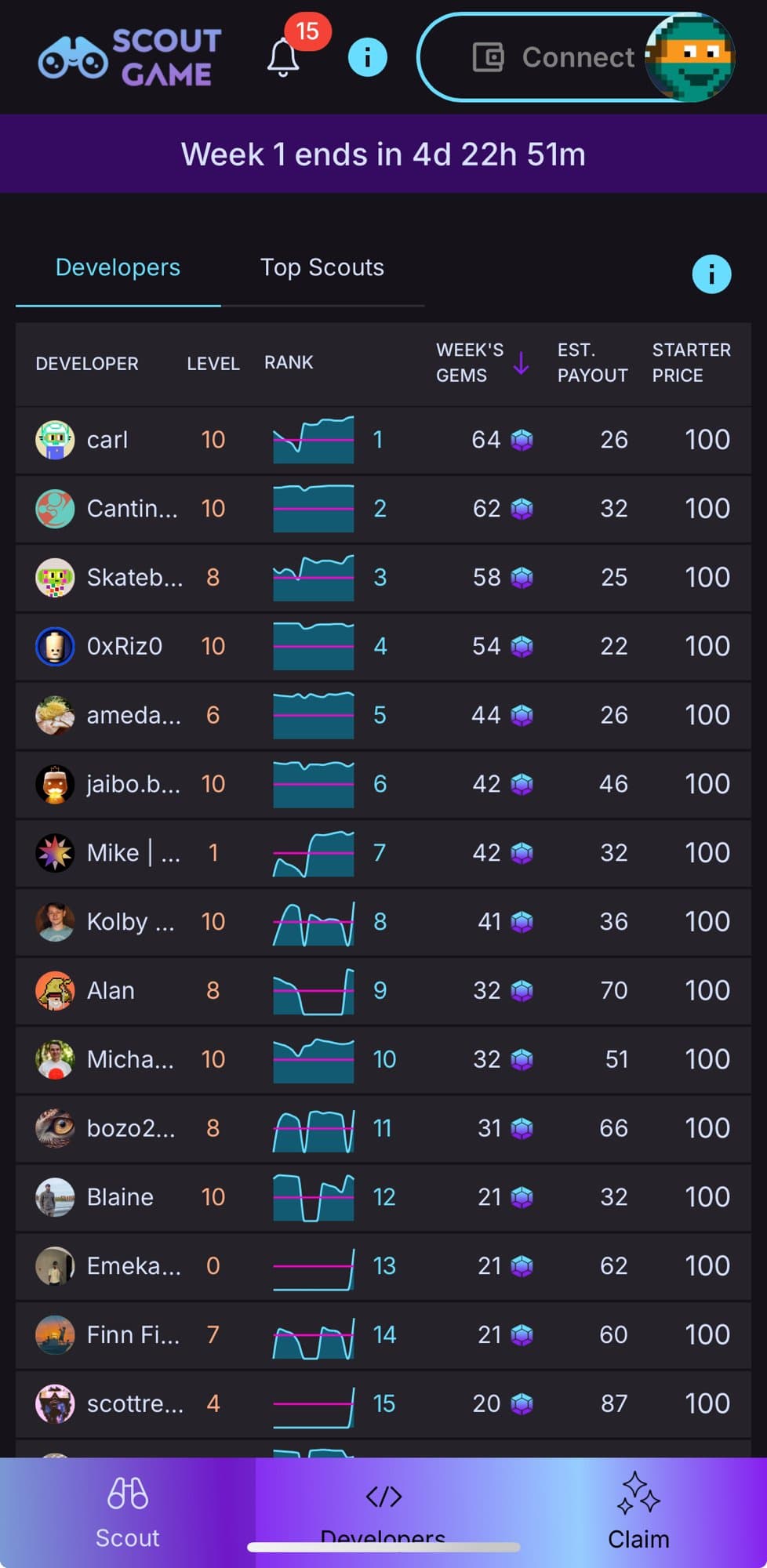The image size is (767, 1568).
Task: Open the info icon above the table
Action: pyautogui.click(x=711, y=274)
